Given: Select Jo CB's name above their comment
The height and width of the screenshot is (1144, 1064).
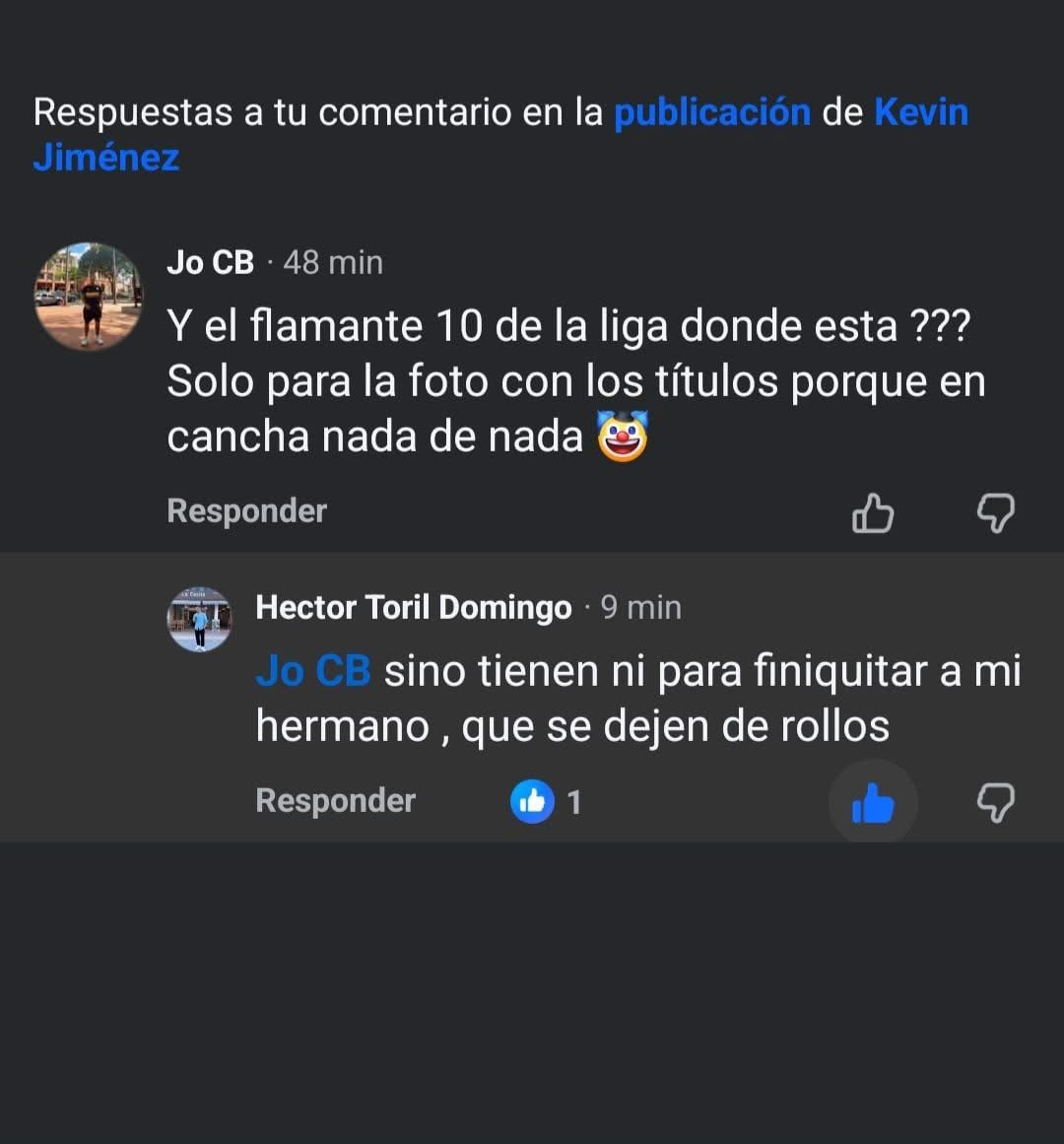Looking at the screenshot, I should tap(209, 262).
